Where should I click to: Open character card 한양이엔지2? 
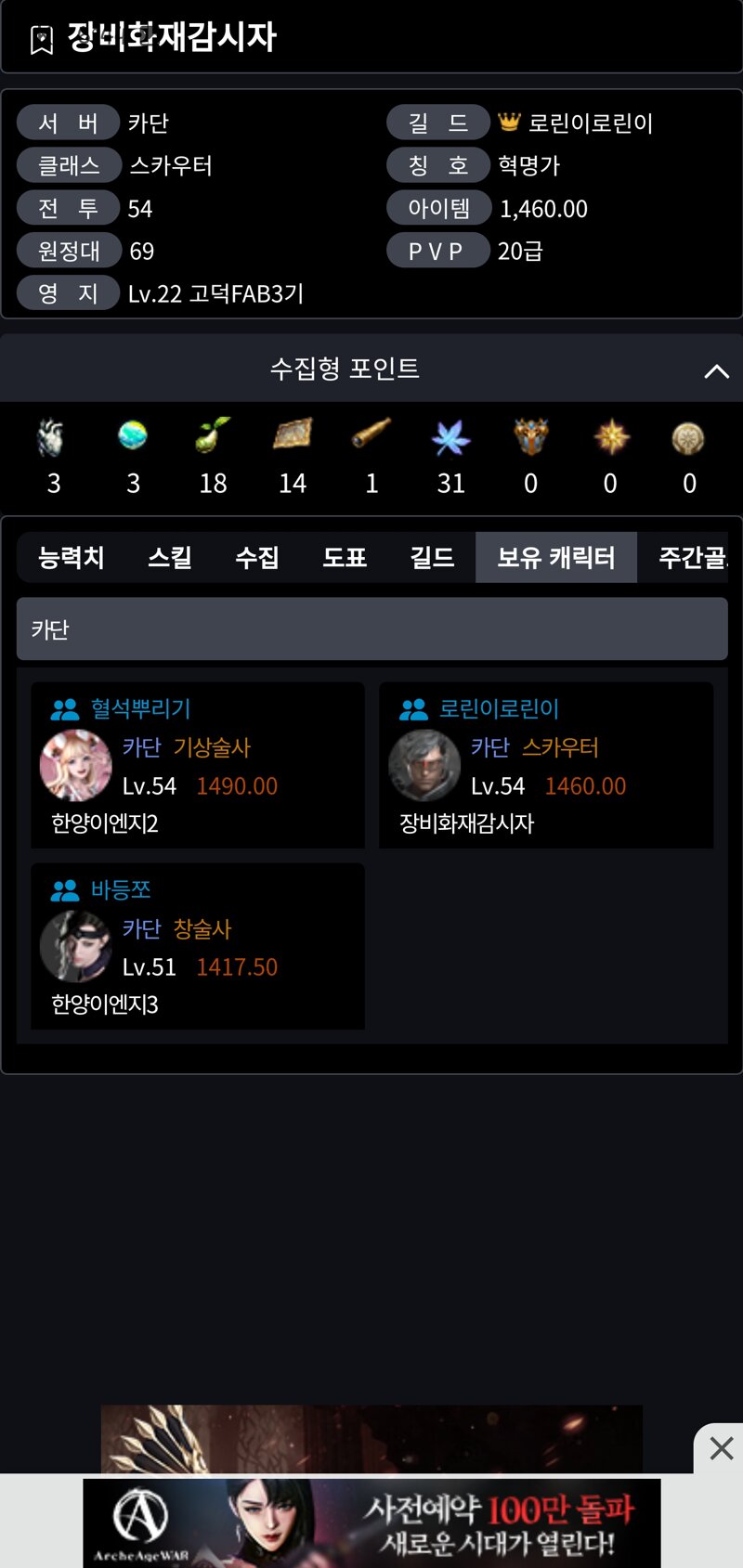pyautogui.click(x=197, y=765)
